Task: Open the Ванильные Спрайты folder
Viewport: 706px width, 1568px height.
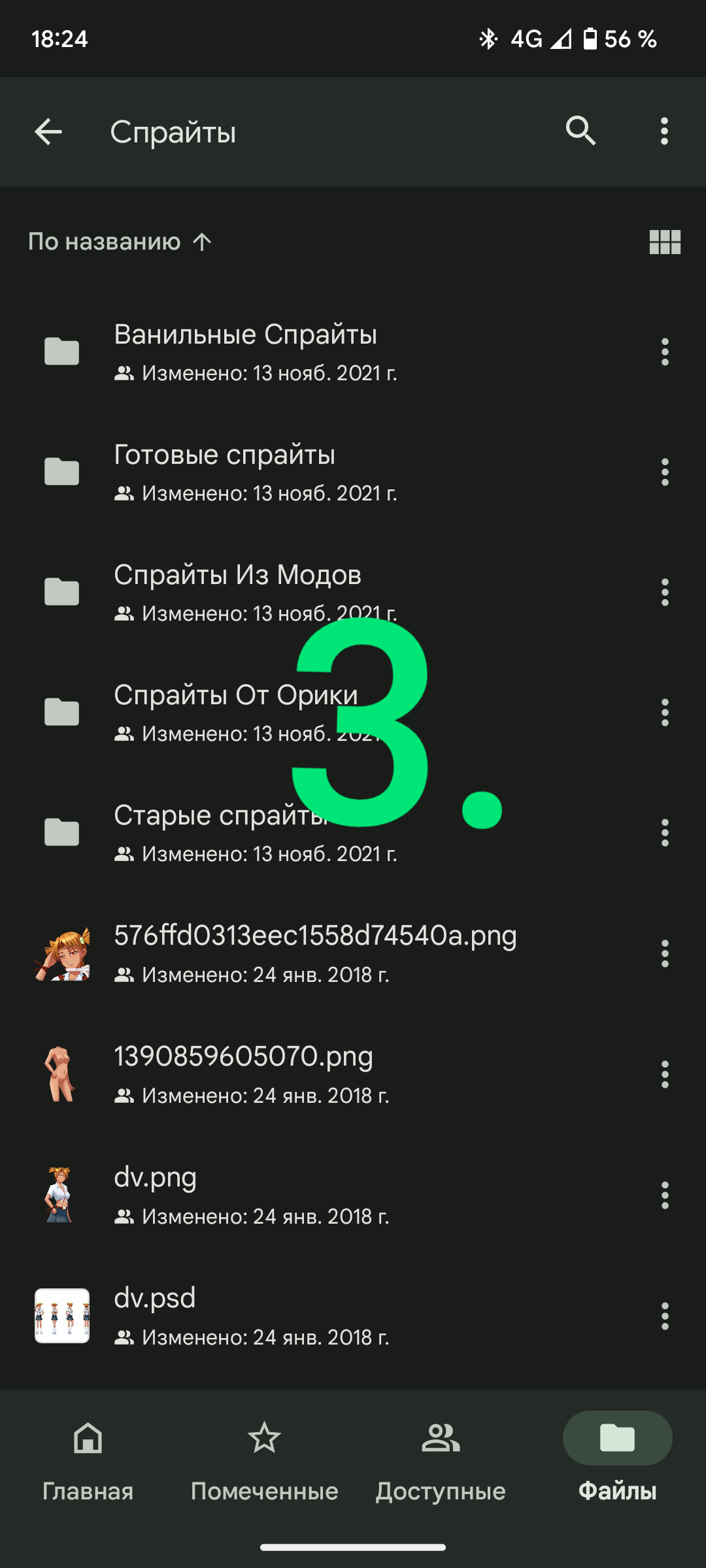Action: [x=245, y=351]
